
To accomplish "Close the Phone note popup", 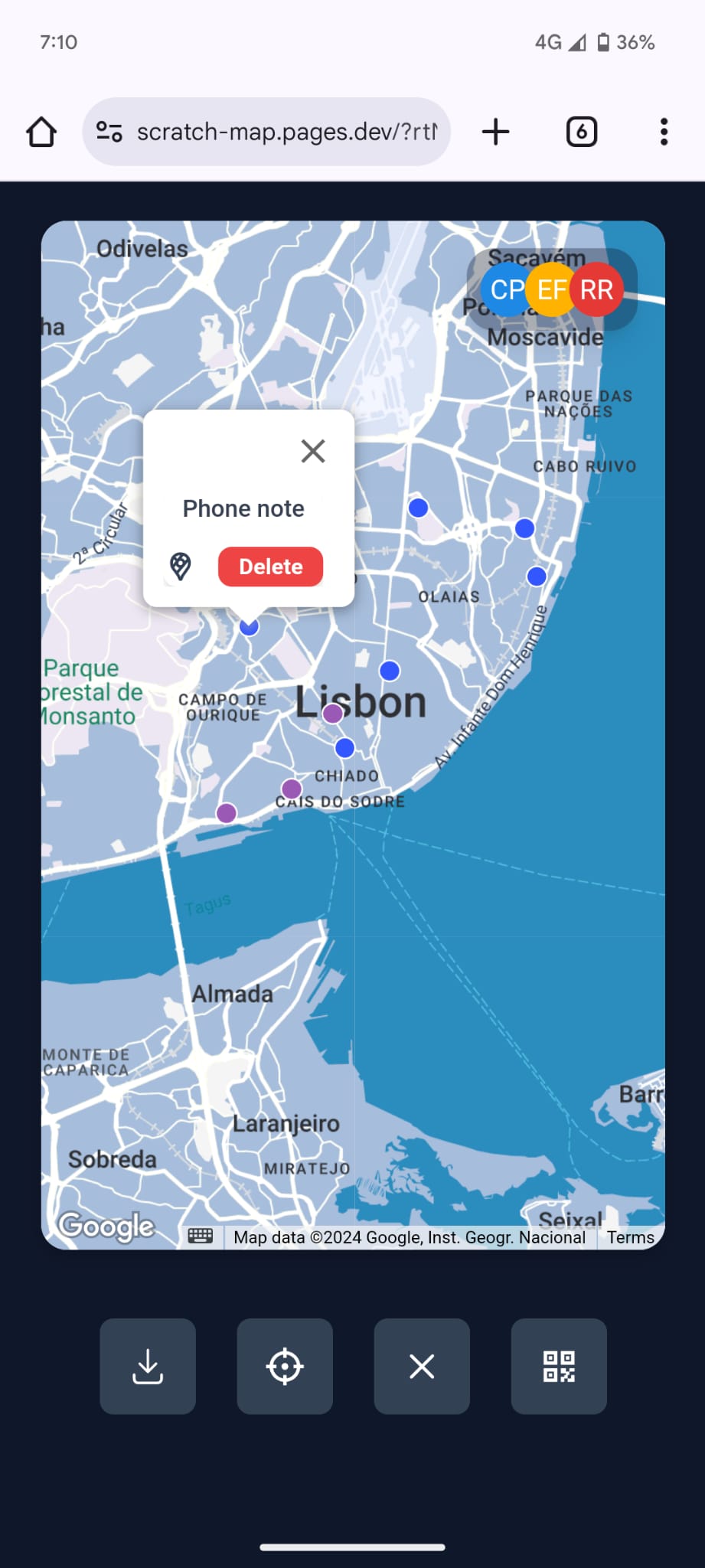I will (x=313, y=451).
